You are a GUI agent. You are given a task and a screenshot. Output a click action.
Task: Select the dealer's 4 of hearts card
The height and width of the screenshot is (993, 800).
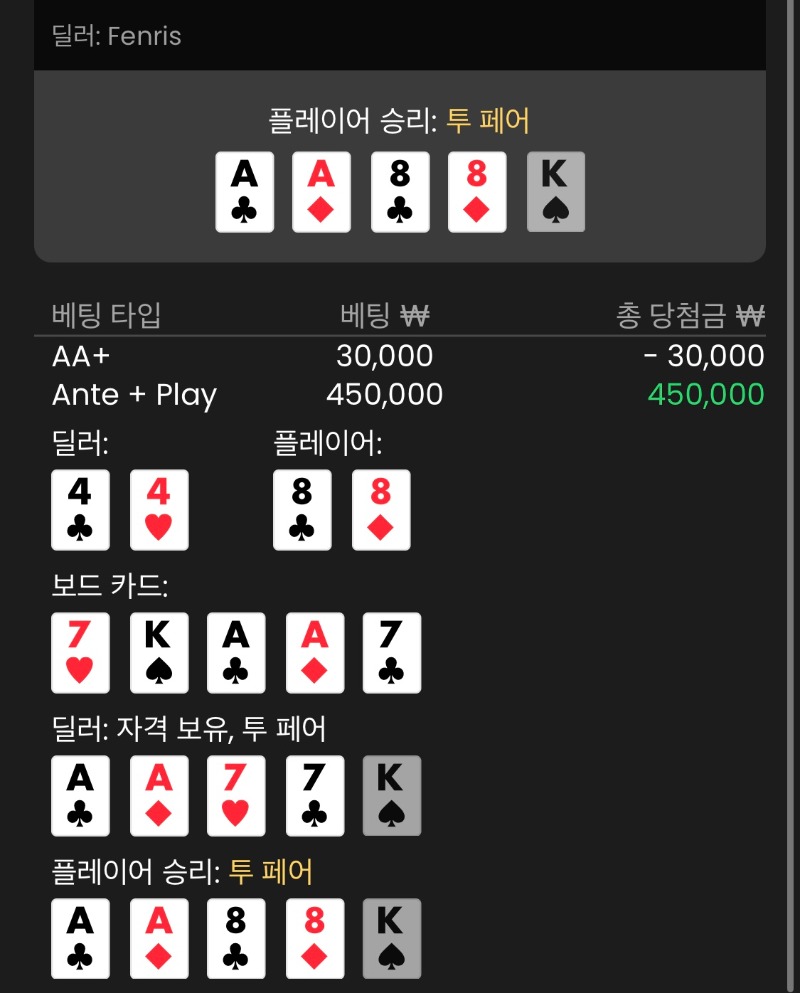pyautogui.click(x=158, y=509)
